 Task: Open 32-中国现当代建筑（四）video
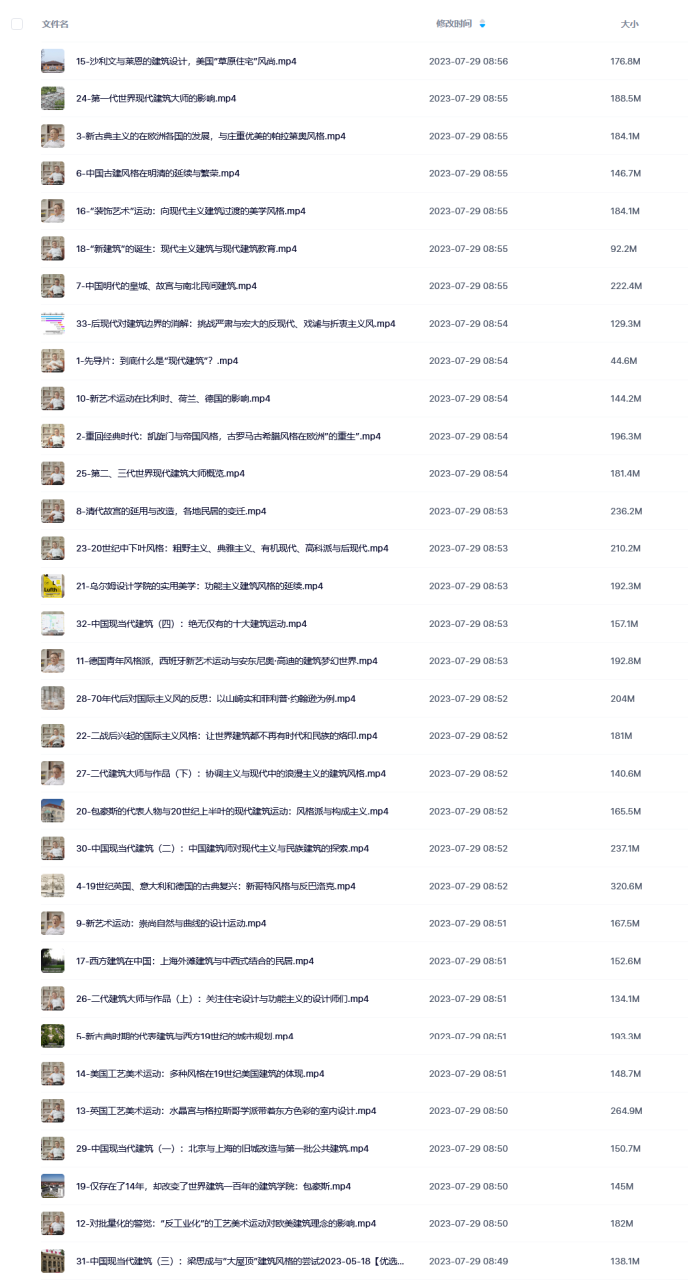point(191,624)
